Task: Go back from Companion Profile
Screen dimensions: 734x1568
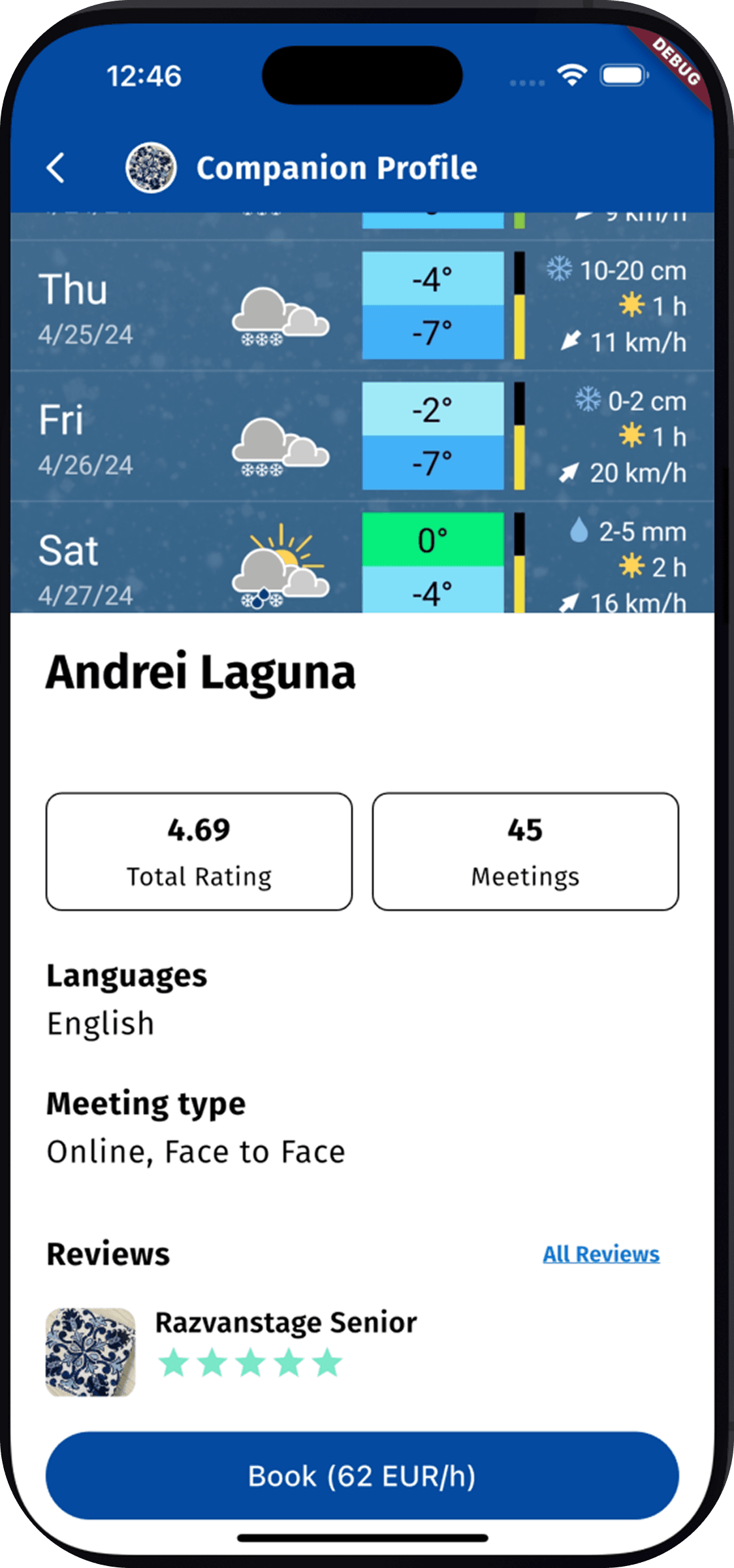Action: pyautogui.click(x=56, y=168)
